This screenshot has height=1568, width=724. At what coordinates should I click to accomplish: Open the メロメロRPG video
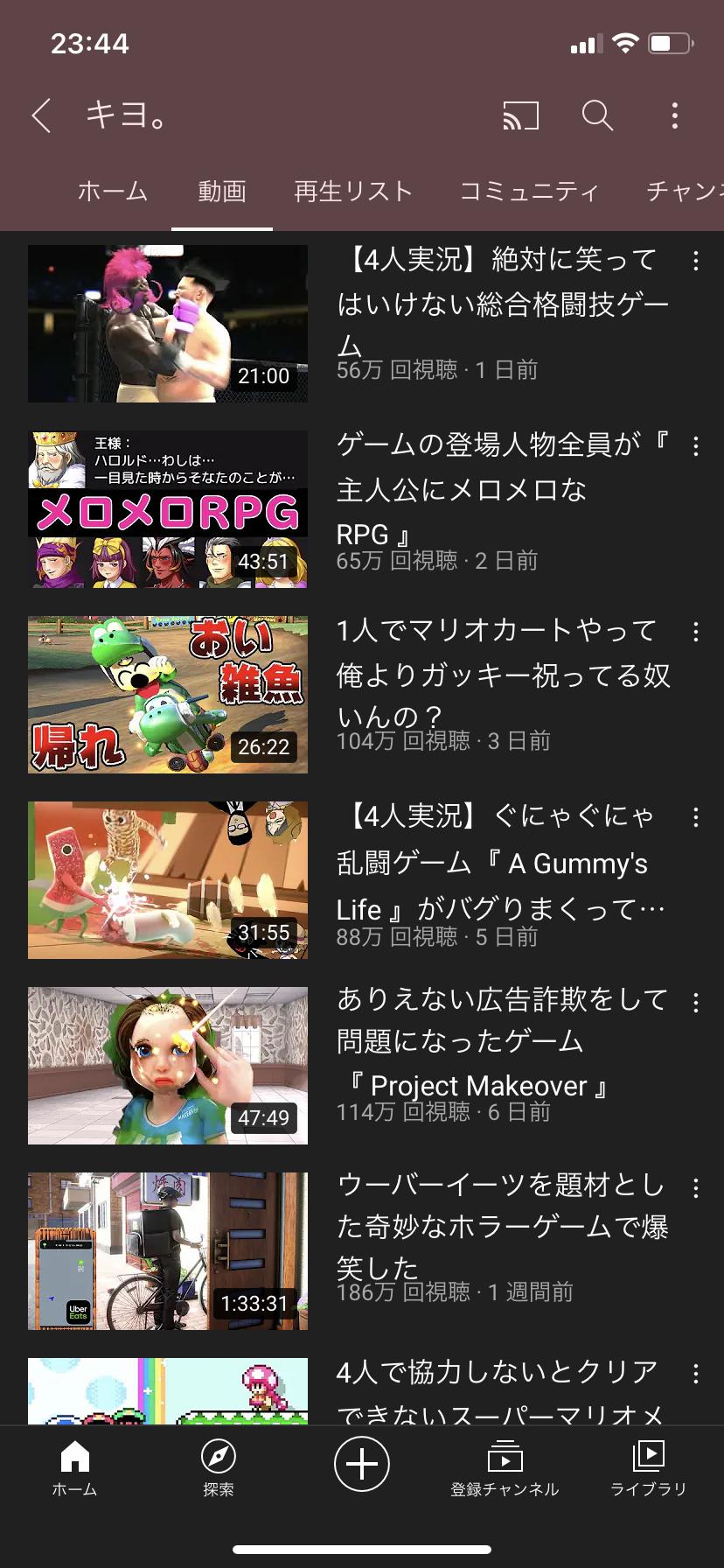[168, 509]
